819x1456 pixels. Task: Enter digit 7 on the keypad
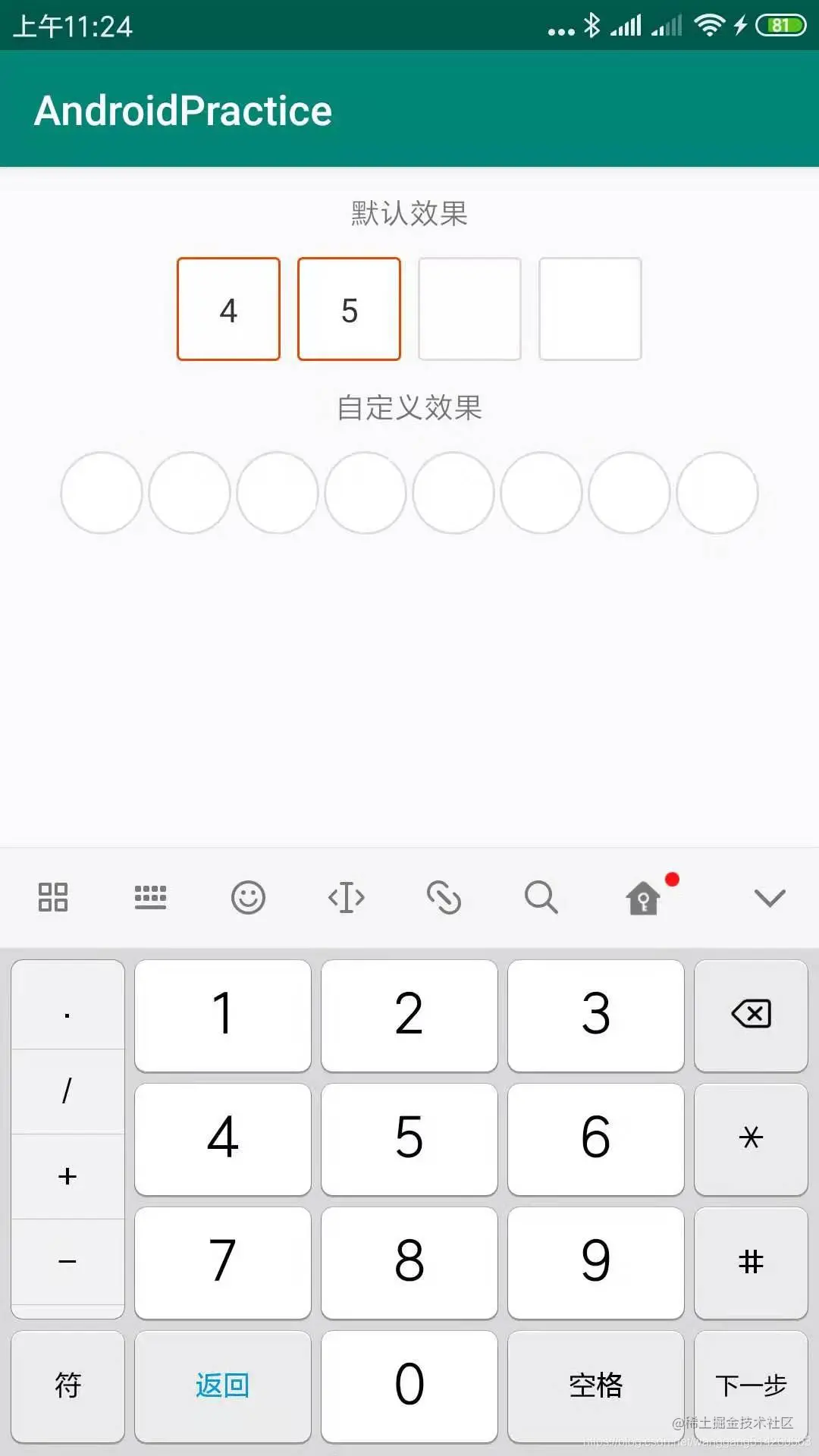[x=222, y=1262]
